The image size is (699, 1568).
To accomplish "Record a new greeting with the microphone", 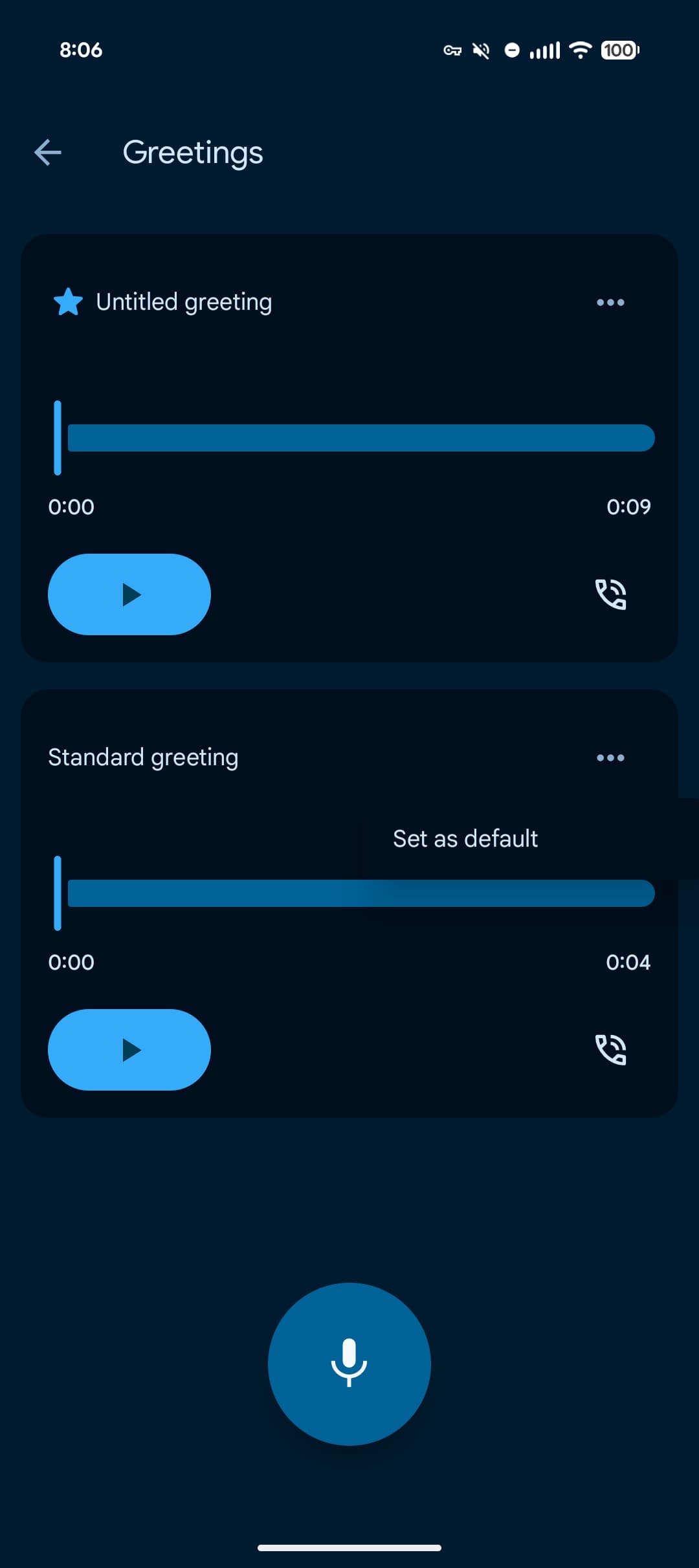I will pyautogui.click(x=349, y=1364).
